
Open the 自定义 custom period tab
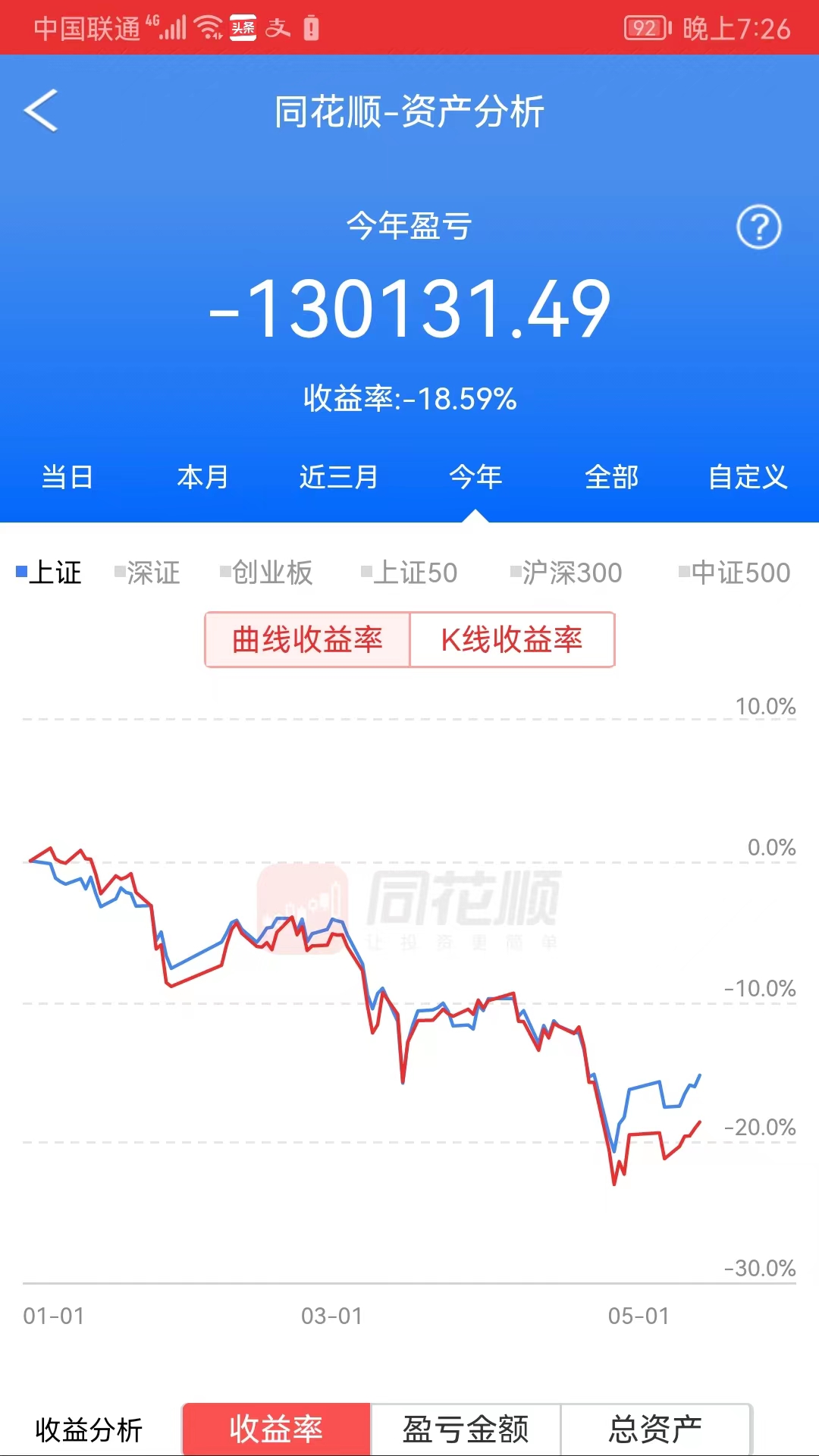[748, 477]
